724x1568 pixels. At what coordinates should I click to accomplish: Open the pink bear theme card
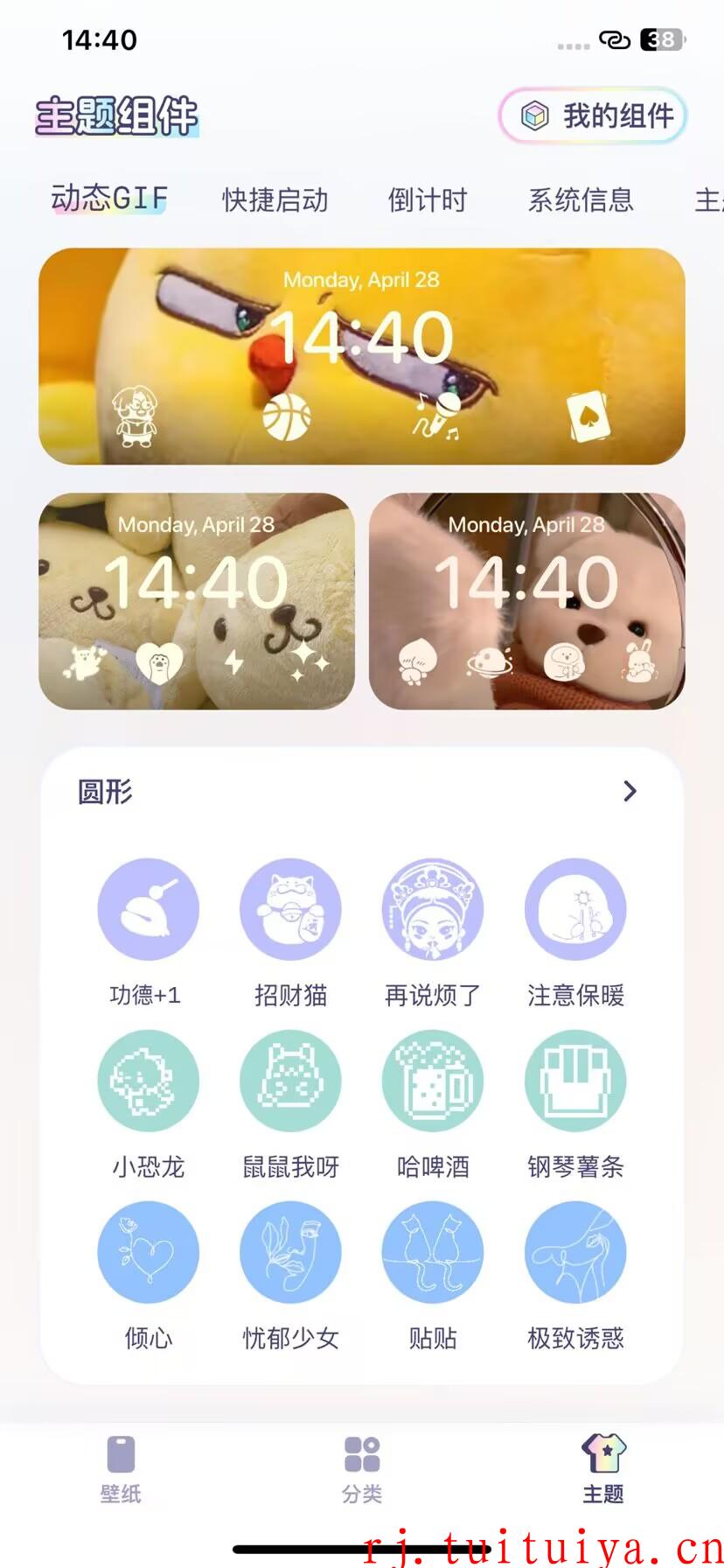click(527, 601)
